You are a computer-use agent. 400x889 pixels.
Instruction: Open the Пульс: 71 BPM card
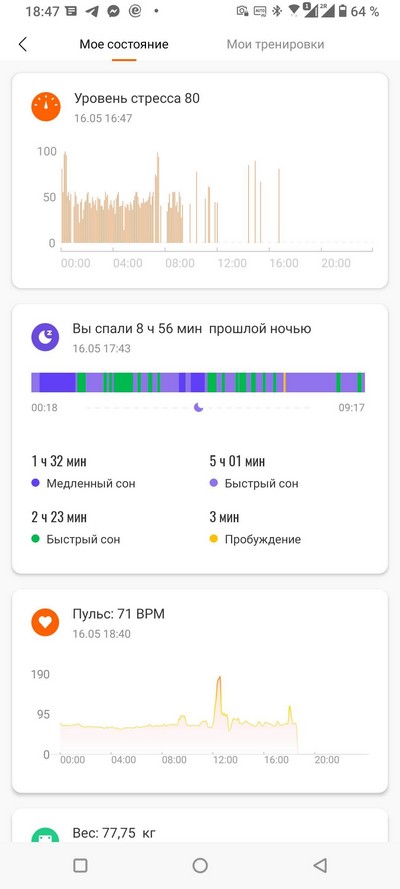[x=200, y=691]
